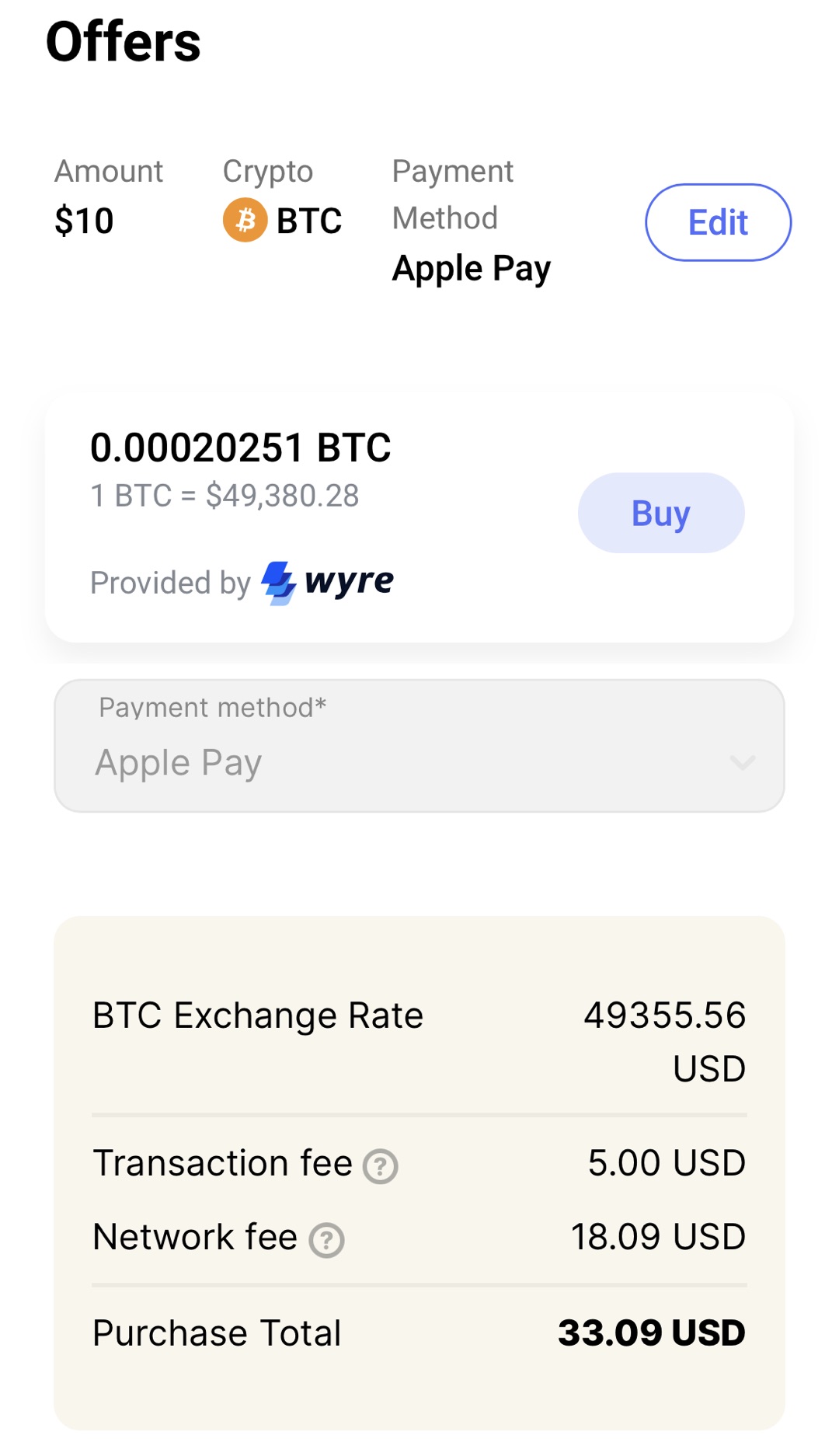Tap the Edit button

point(718,223)
